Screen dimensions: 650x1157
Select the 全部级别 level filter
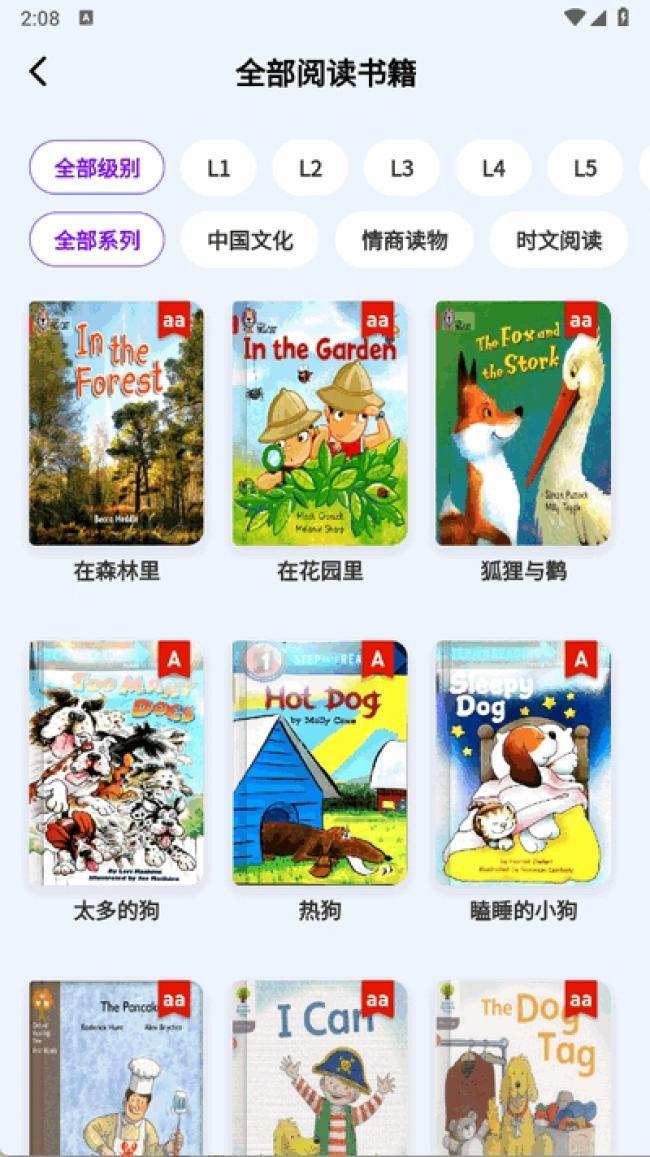(97, 168)
